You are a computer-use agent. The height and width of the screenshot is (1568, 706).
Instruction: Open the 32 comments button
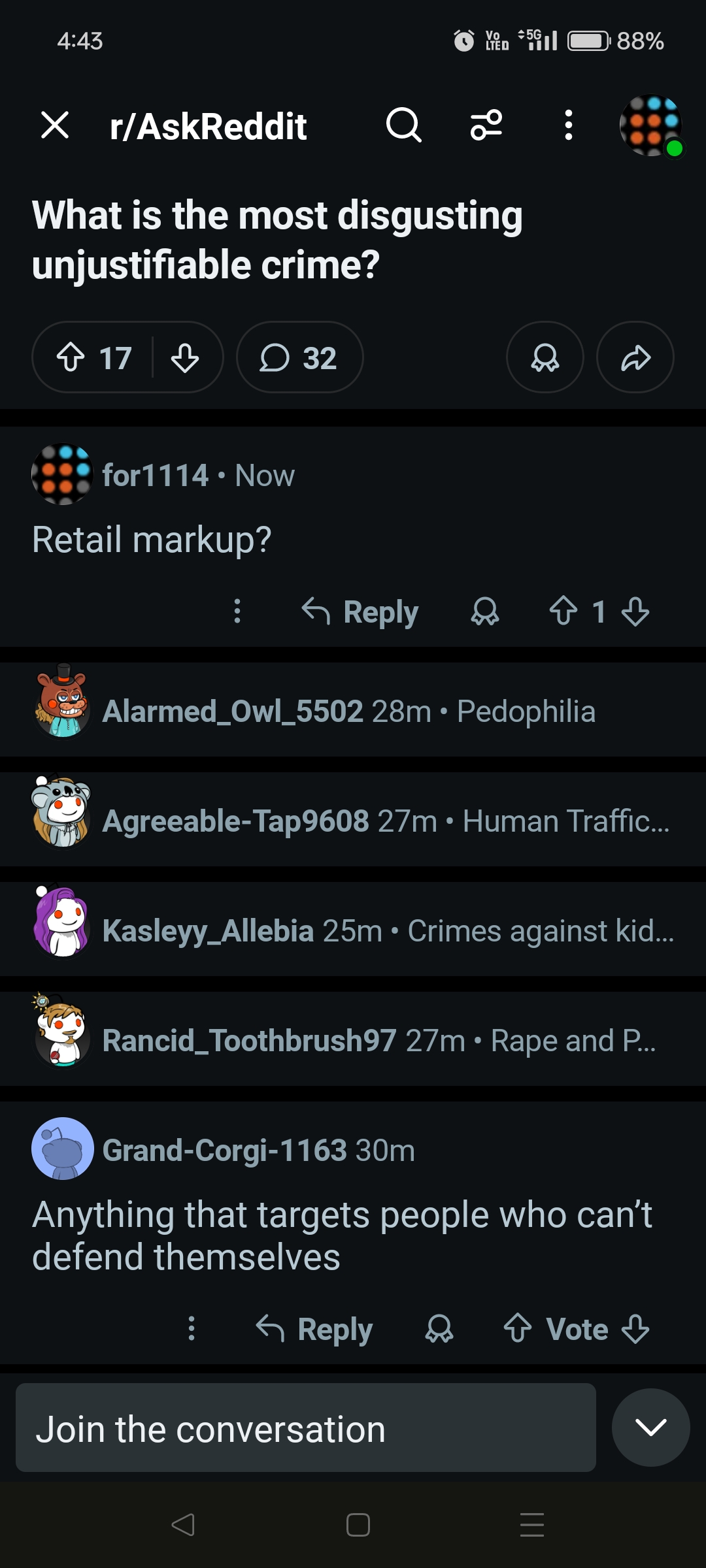click(x=299, y=357)
